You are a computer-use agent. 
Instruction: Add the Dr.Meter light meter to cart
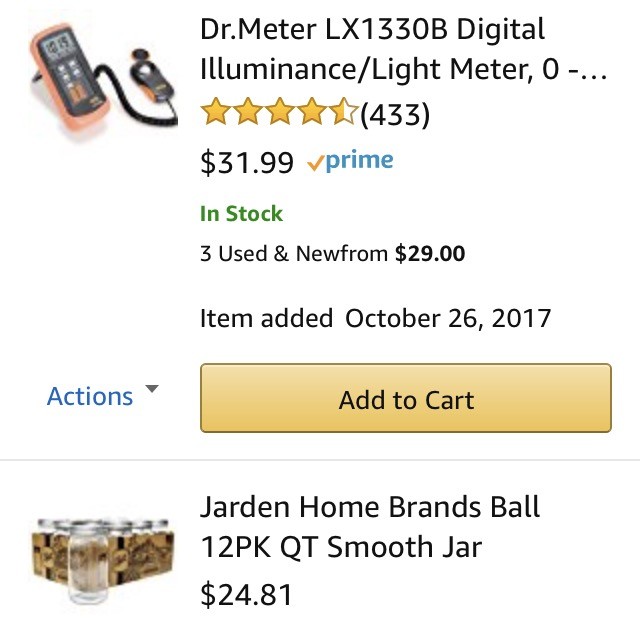click(x=406, y=398)
